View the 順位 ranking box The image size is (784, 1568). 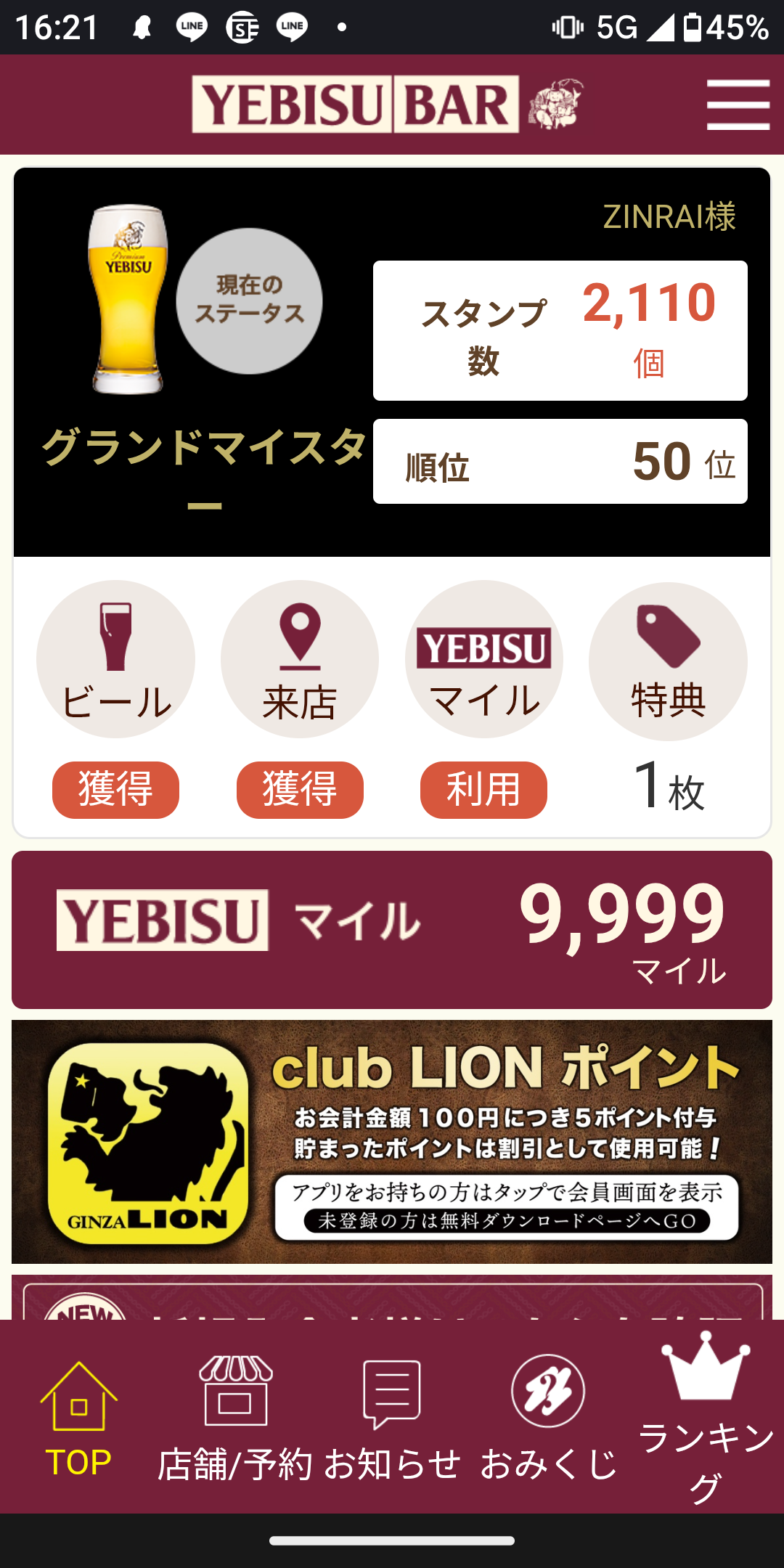[x=560, y=461]
